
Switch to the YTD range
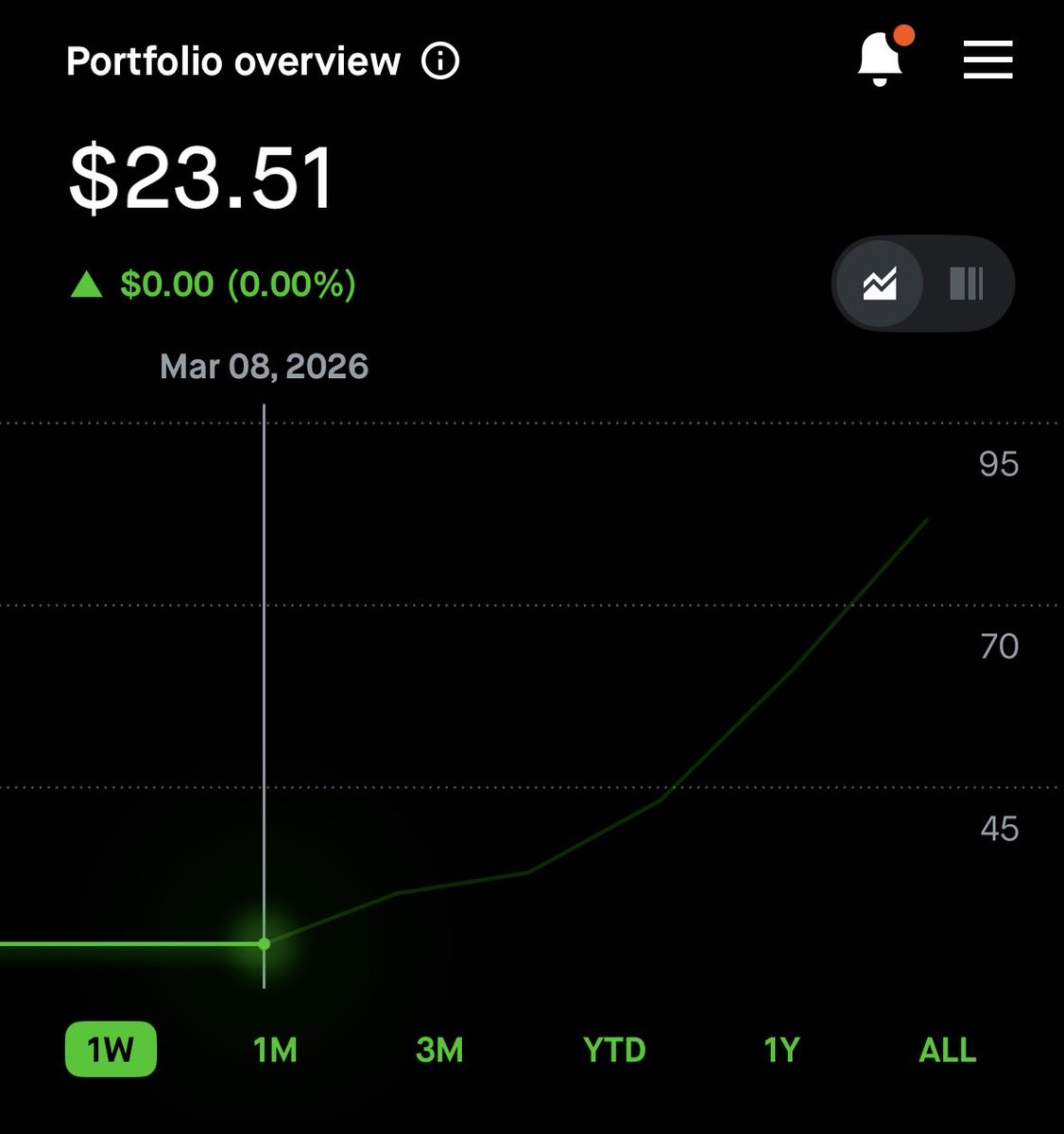pyautogui.click(x=614, y=1050)
